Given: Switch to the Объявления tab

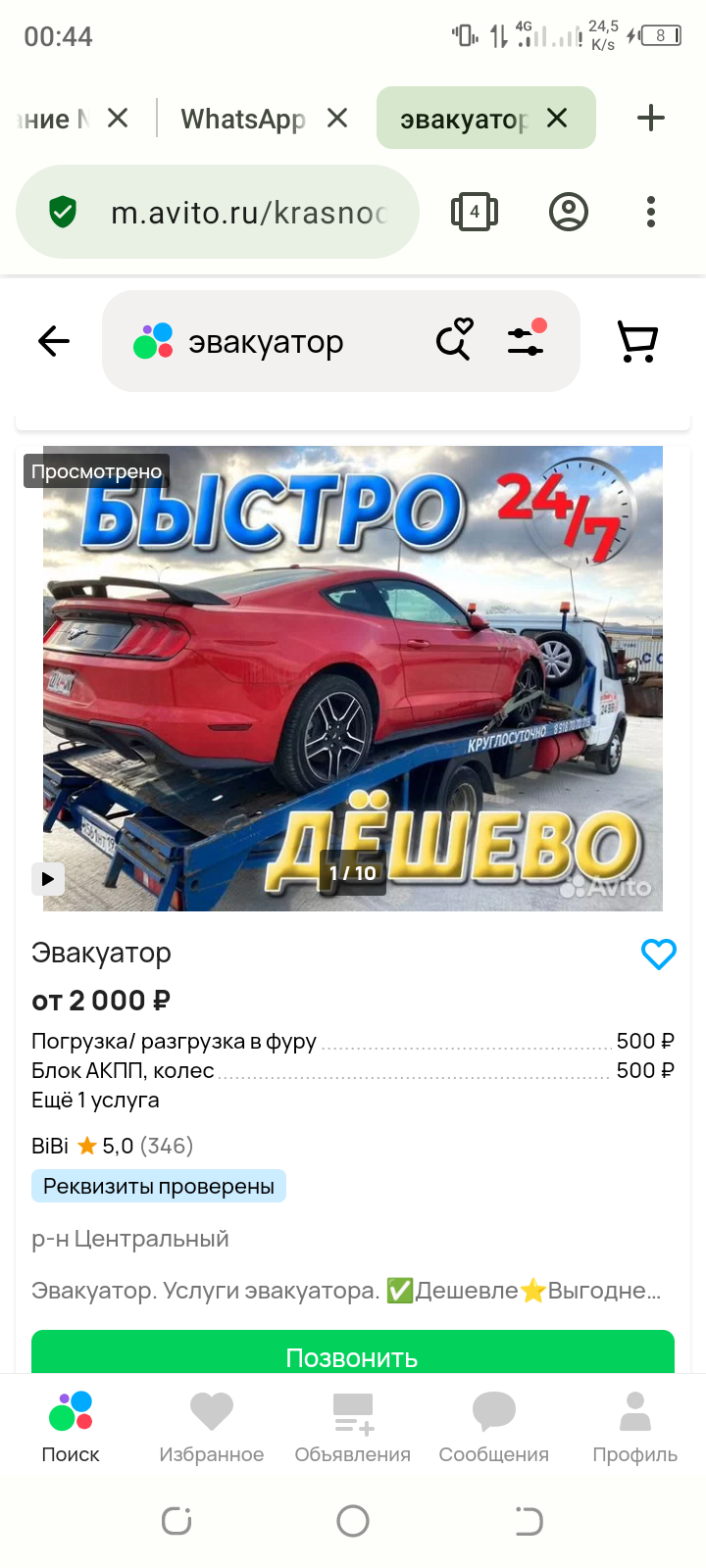Looking at the screenshot, I should coord(353,1427).
